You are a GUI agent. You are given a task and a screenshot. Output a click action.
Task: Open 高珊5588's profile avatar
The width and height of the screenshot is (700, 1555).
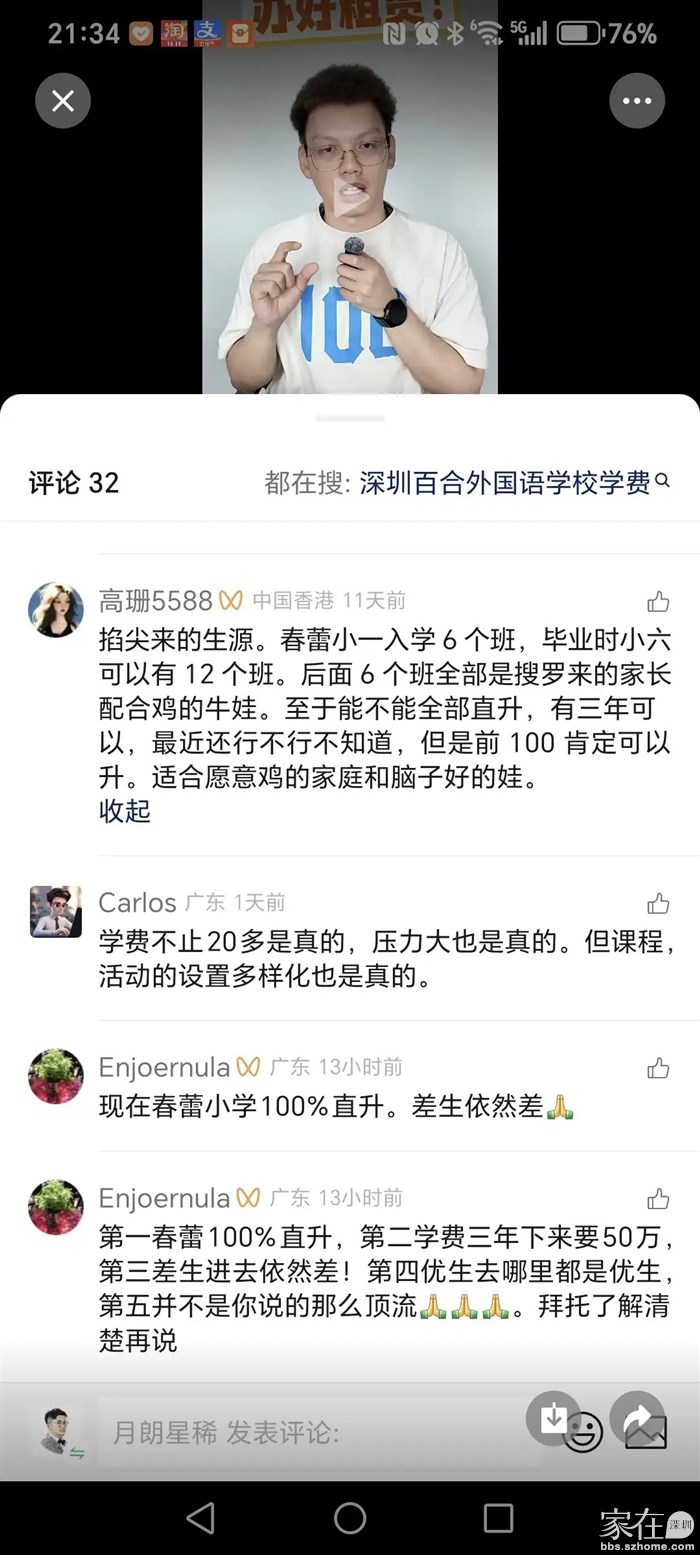56,609
